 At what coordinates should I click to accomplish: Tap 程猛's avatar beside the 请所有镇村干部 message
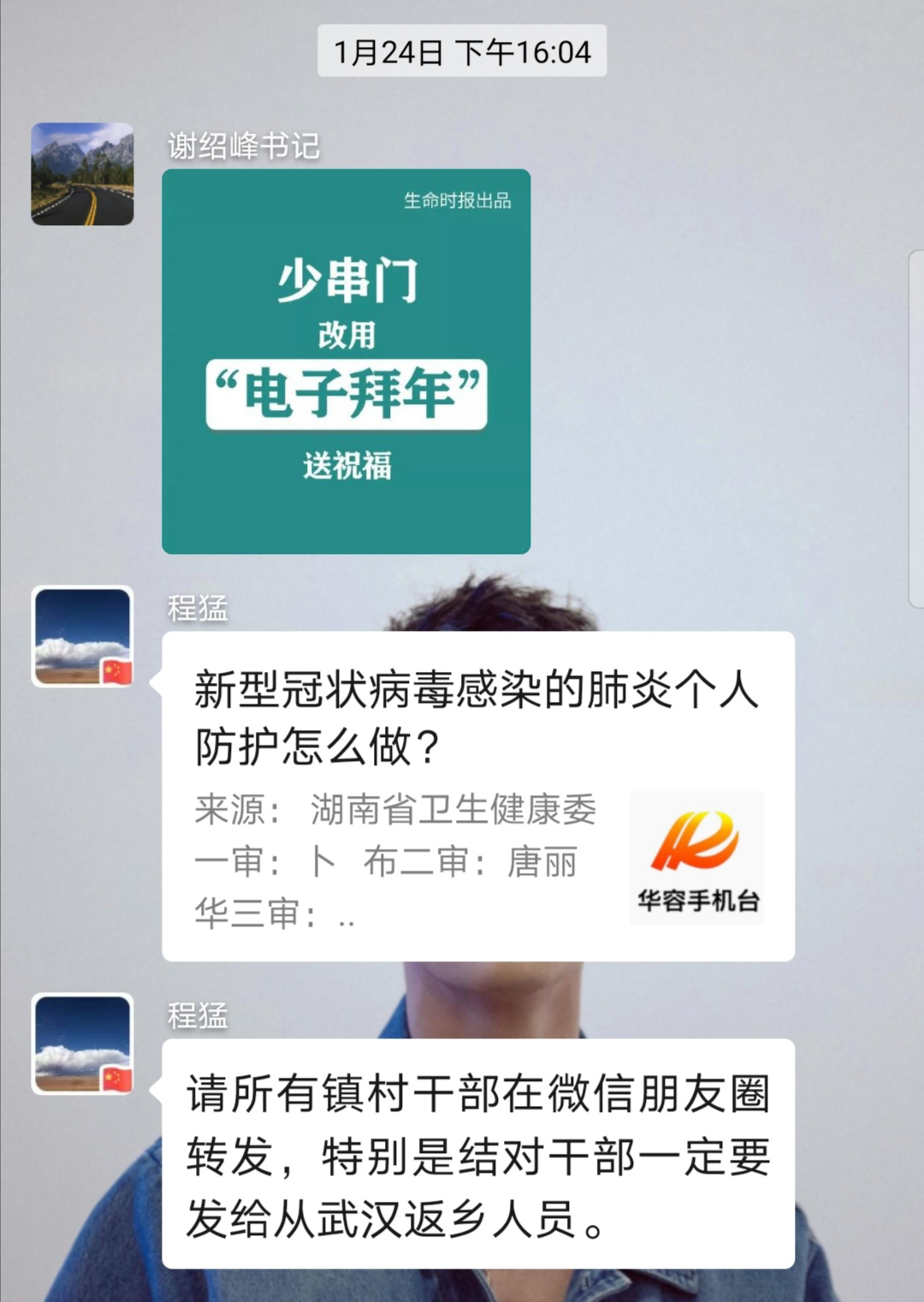pyautogui.click(x=82, y=1044)
